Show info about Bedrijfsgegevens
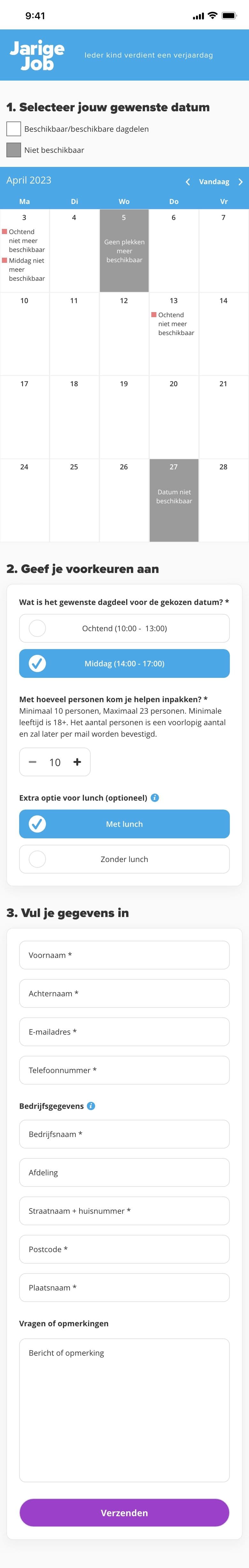The image size is (249, 1568). point(91,1106)
